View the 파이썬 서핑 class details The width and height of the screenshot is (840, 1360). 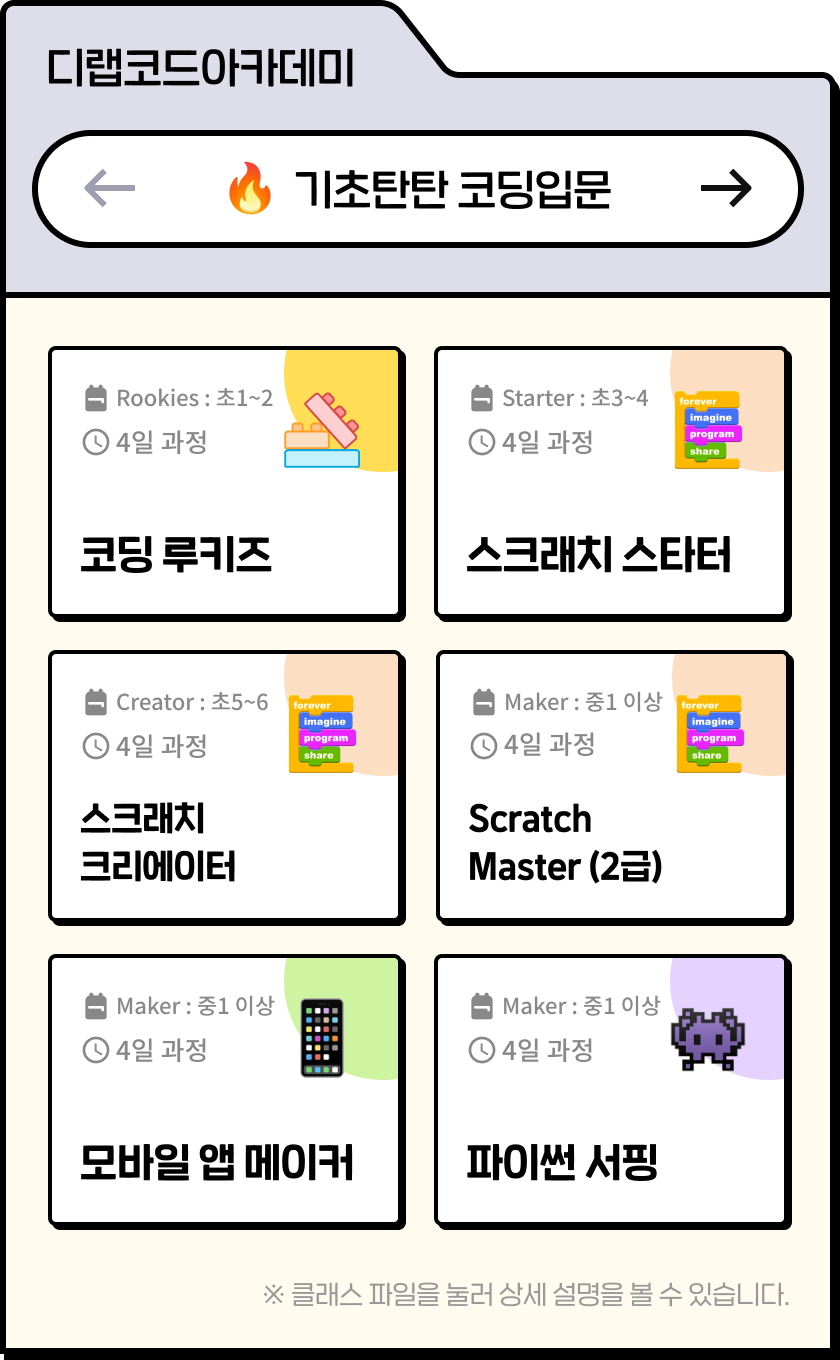(x=611, y=1090)
